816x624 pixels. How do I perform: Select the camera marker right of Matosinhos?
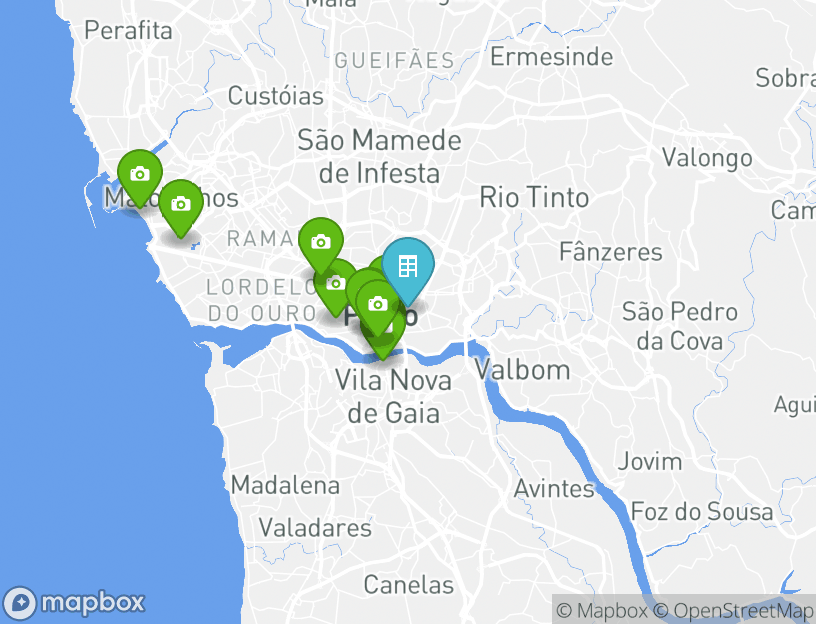180,205
